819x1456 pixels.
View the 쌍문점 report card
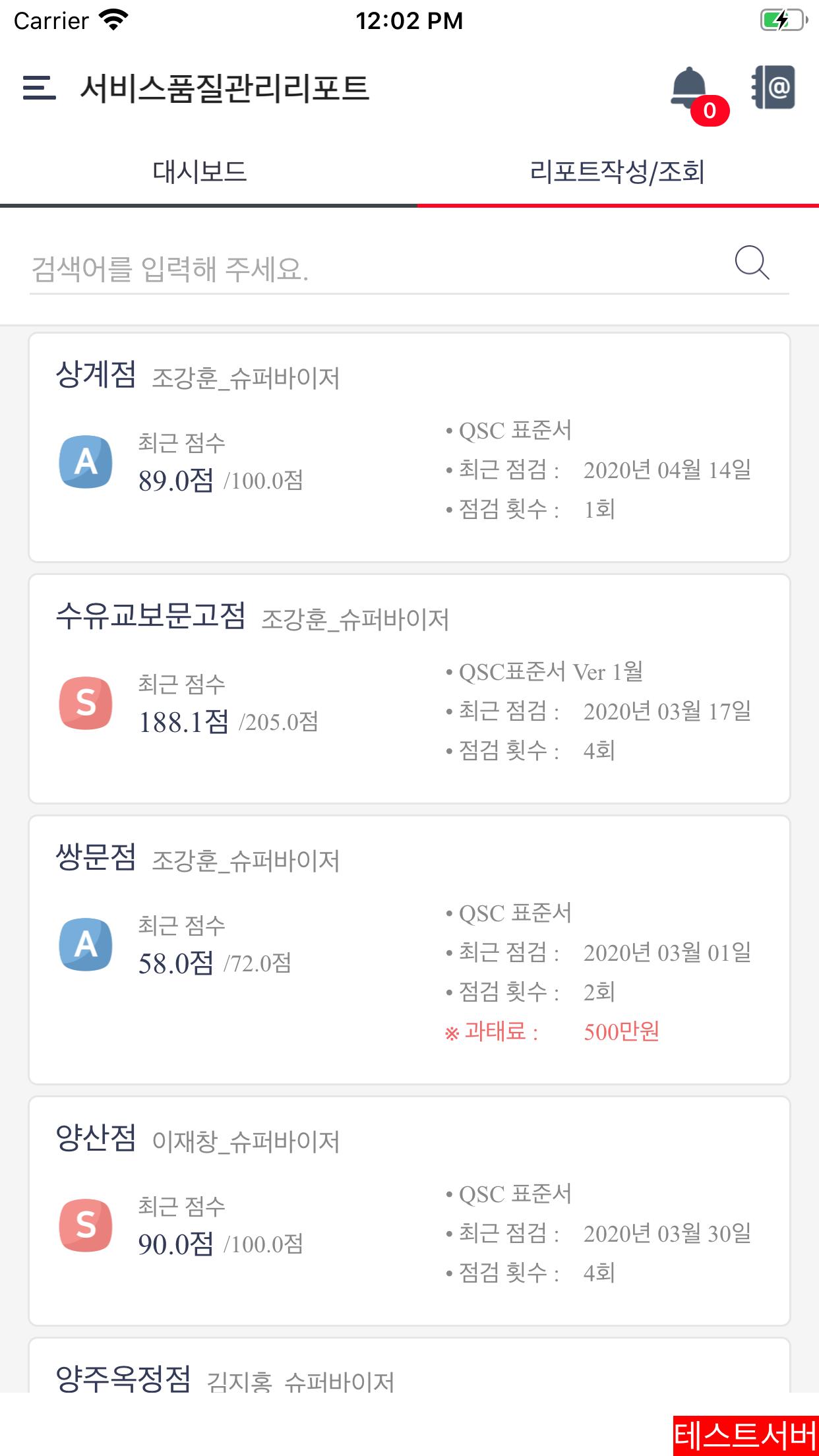tap(409, 950)
